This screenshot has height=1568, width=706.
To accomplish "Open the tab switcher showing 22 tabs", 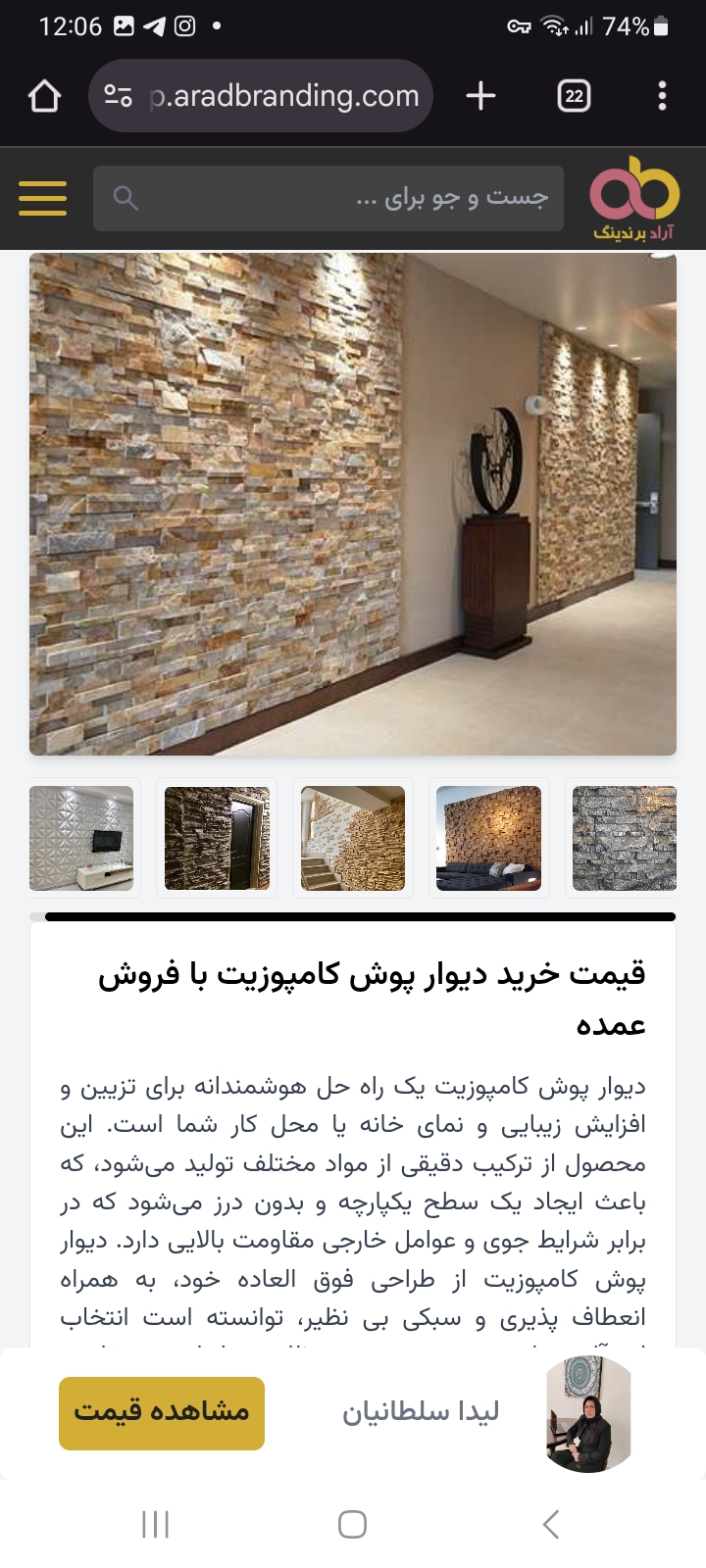I will tap(574, 96).
